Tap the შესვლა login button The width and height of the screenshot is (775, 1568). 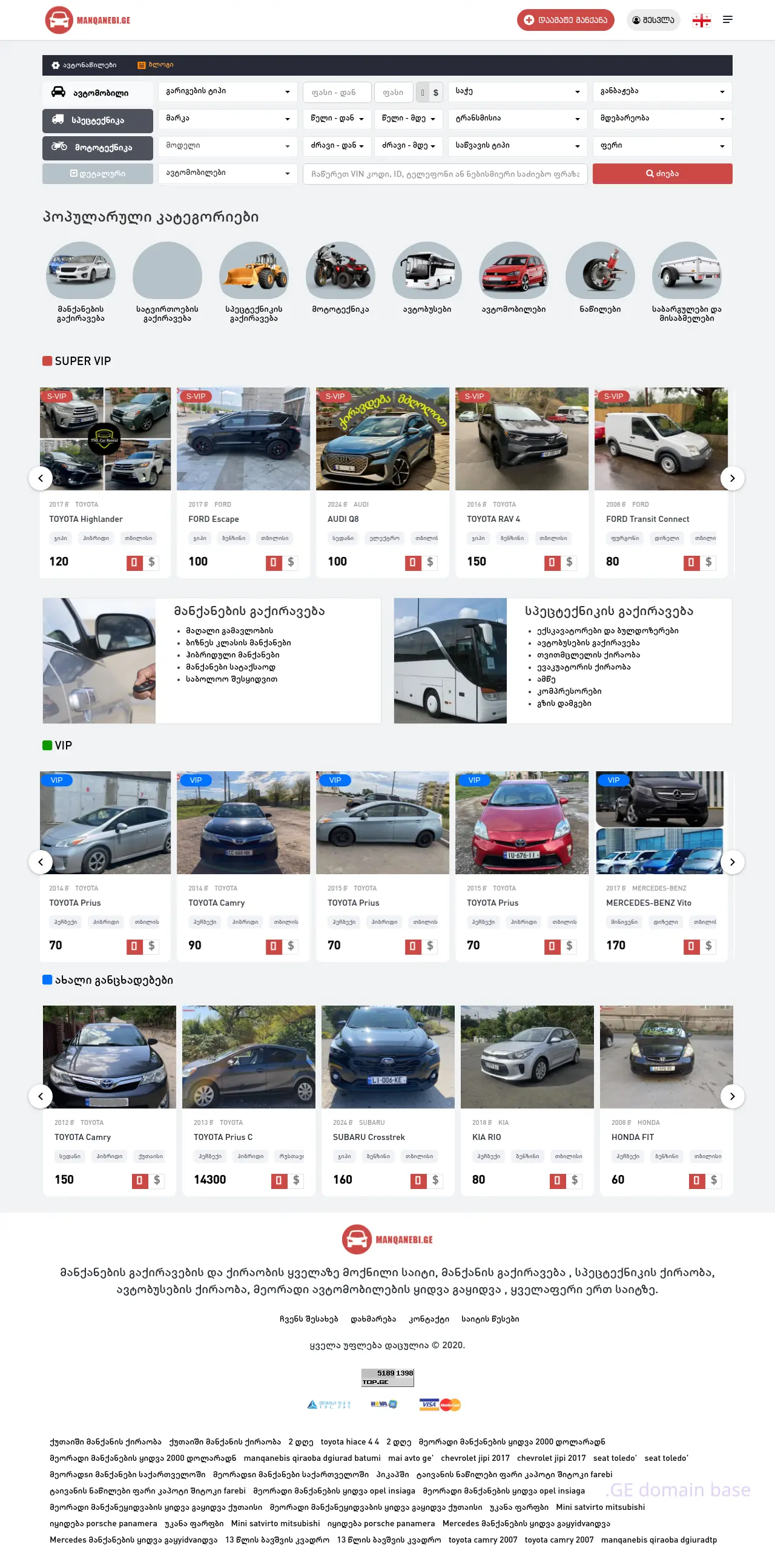pyautogui.click(x=653, y=20)
